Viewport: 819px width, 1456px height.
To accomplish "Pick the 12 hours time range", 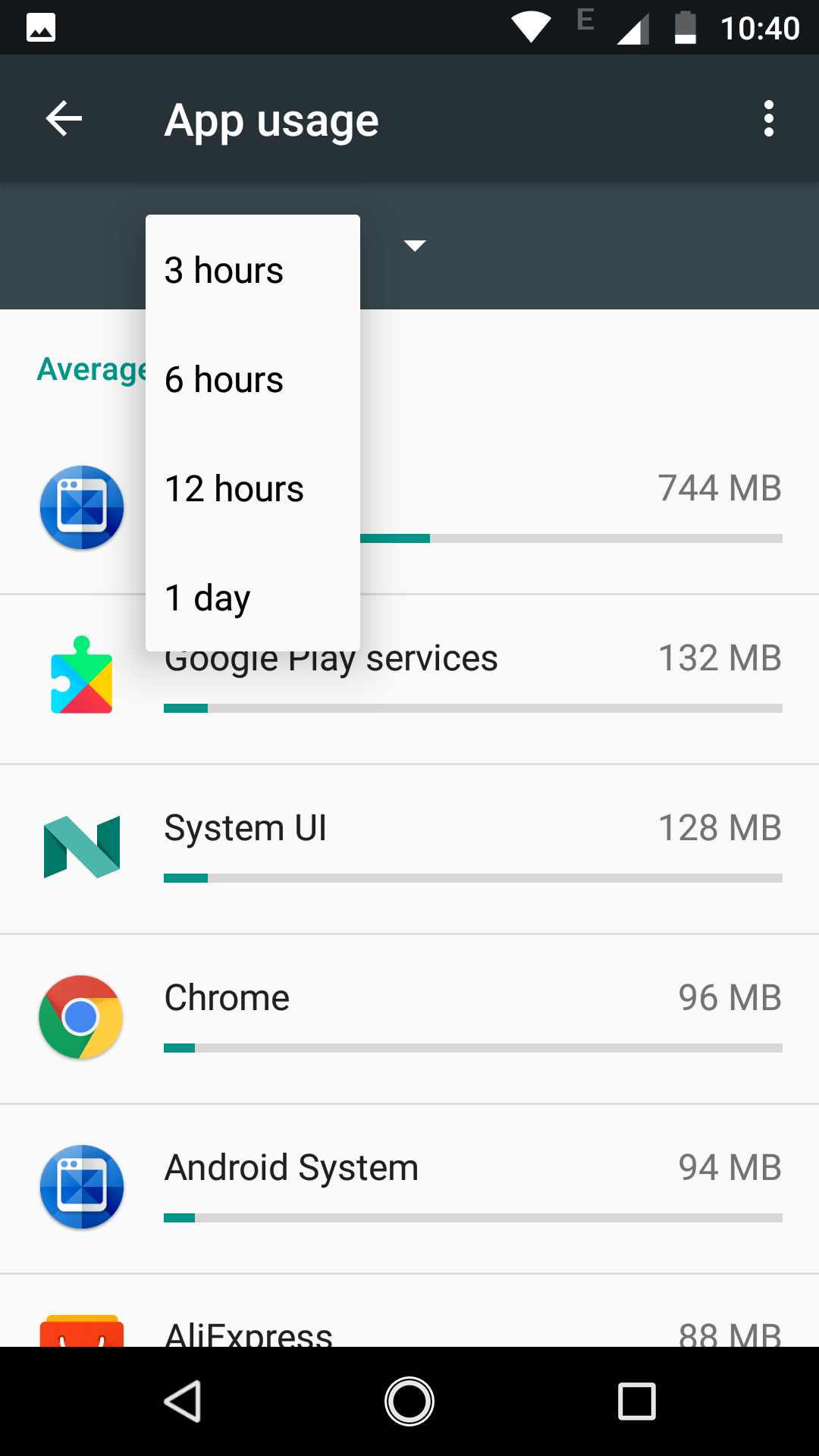I will pos(253,489).
